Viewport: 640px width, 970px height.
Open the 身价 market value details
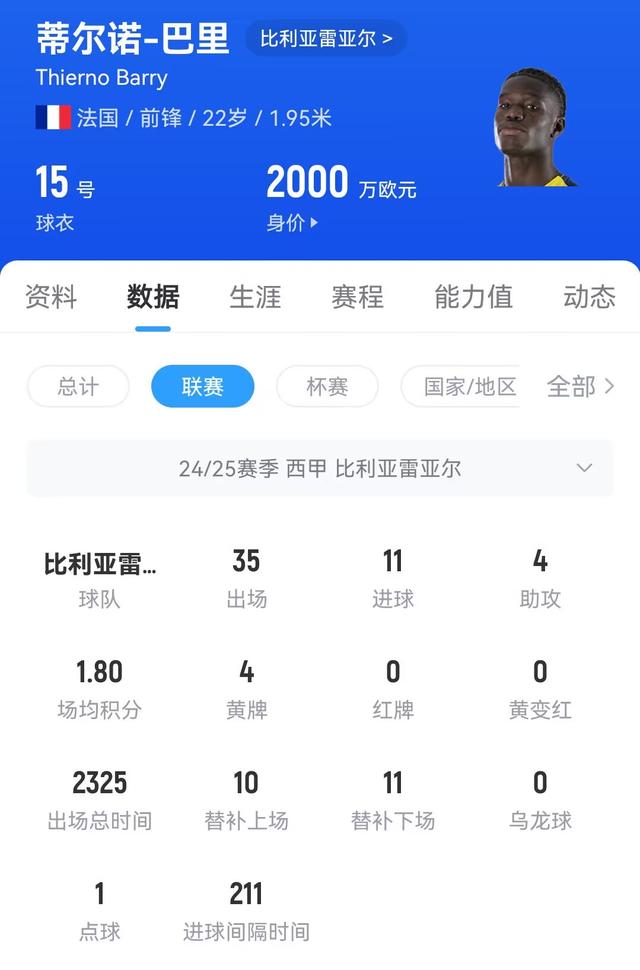[292, 222]
